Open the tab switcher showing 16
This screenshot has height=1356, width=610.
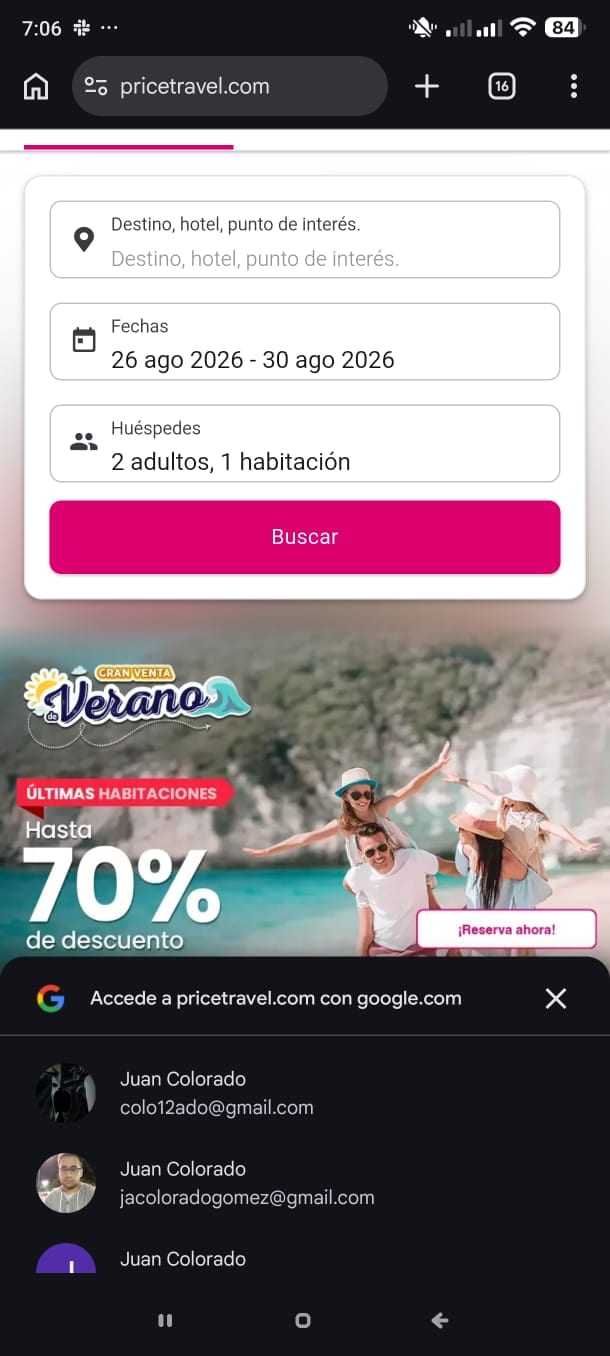point(502,87)
